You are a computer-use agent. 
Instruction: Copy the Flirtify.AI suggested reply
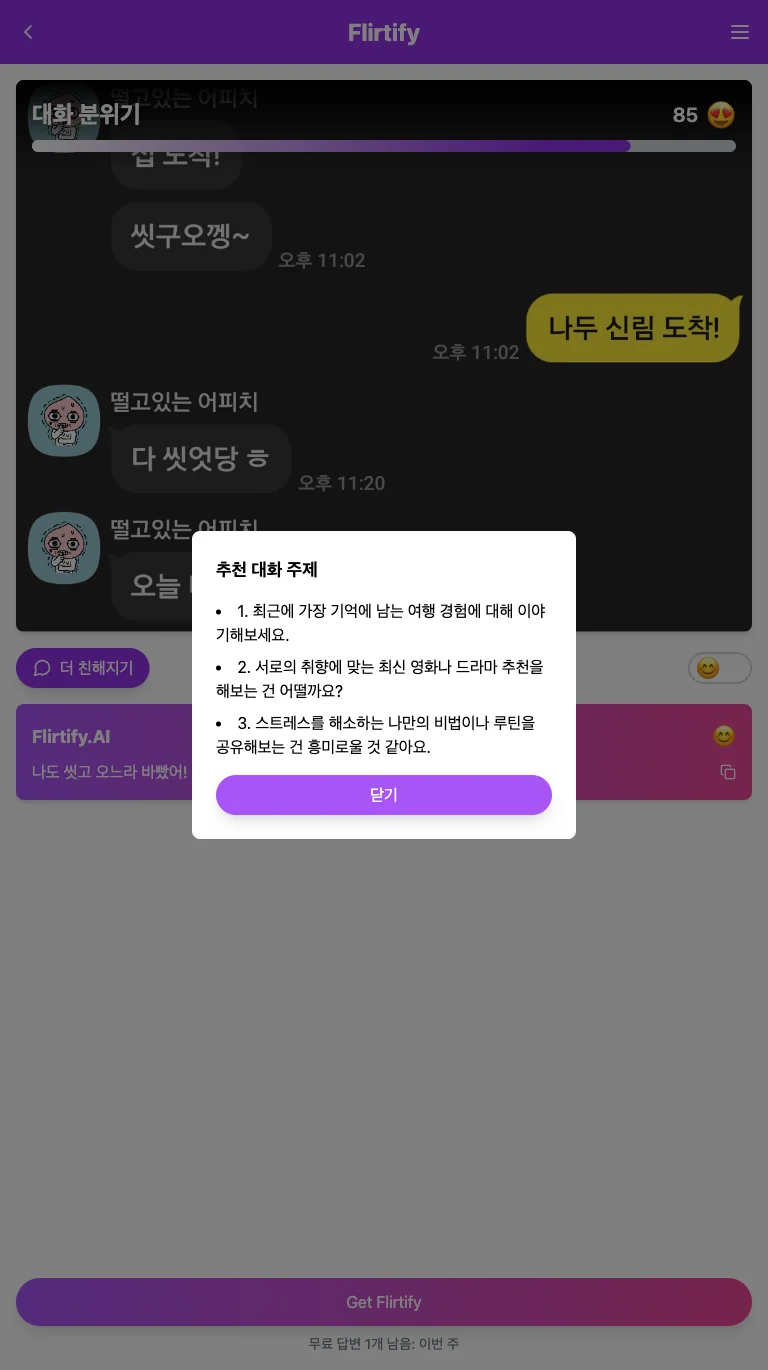(728, 772)
